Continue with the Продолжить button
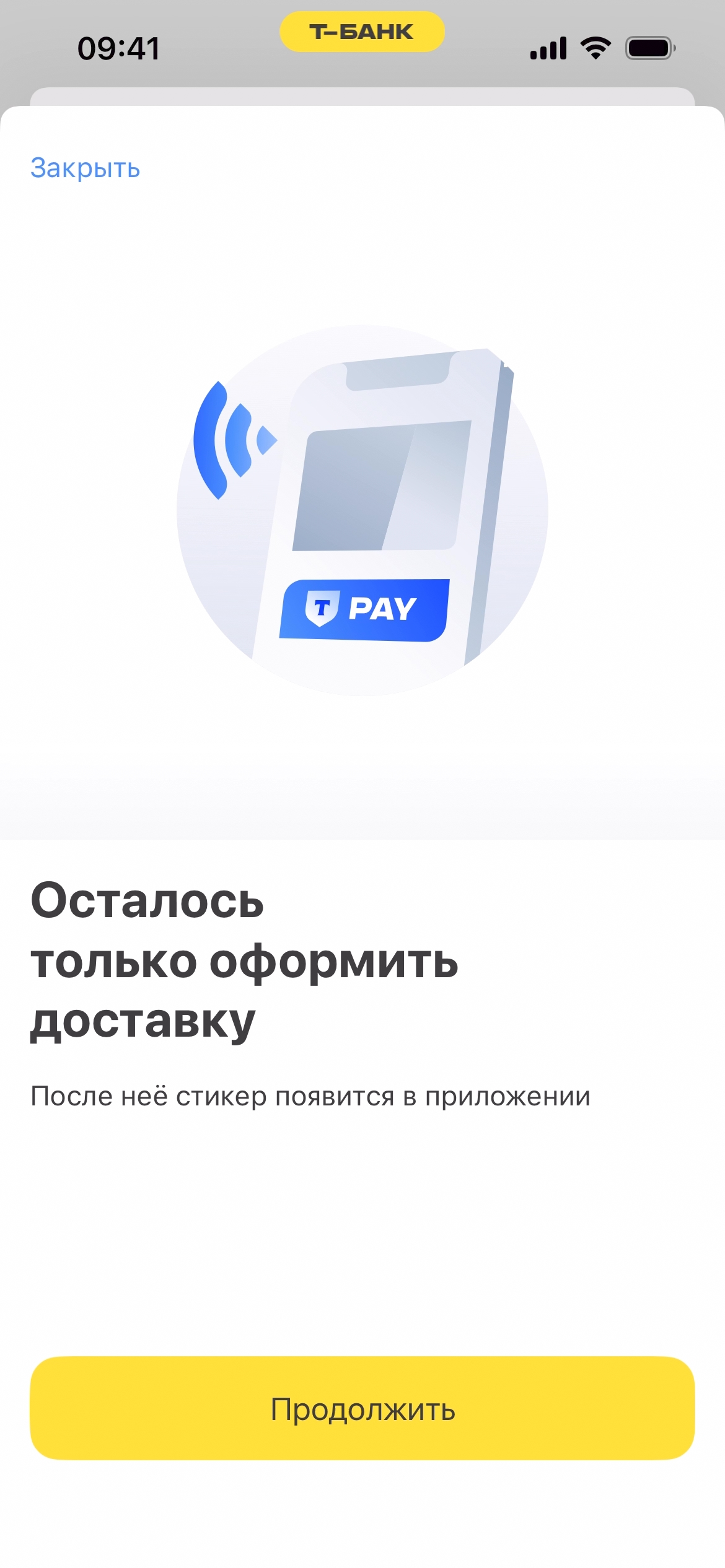 click(362, 1408)
